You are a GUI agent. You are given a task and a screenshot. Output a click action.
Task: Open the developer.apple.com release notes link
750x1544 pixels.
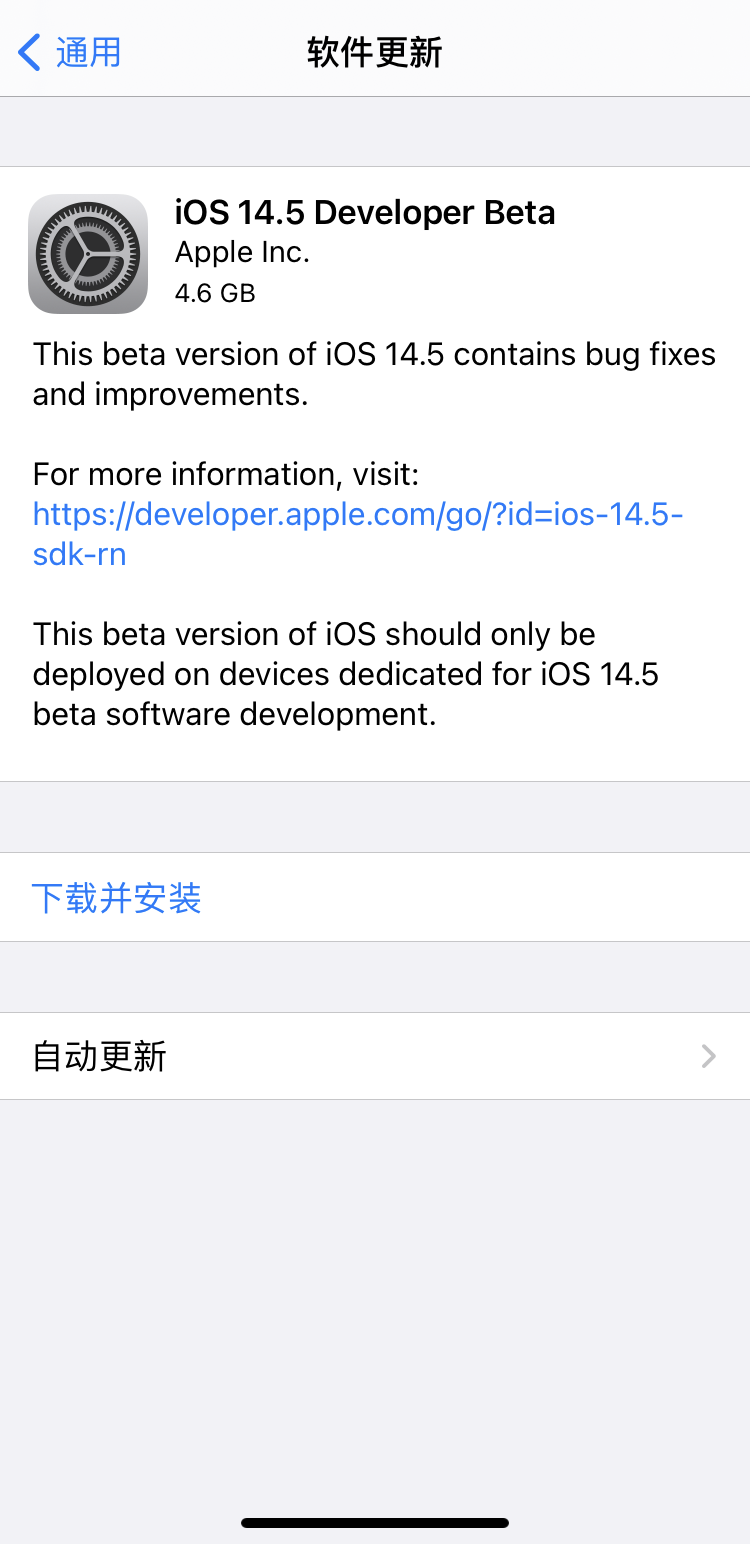point(358,534)
